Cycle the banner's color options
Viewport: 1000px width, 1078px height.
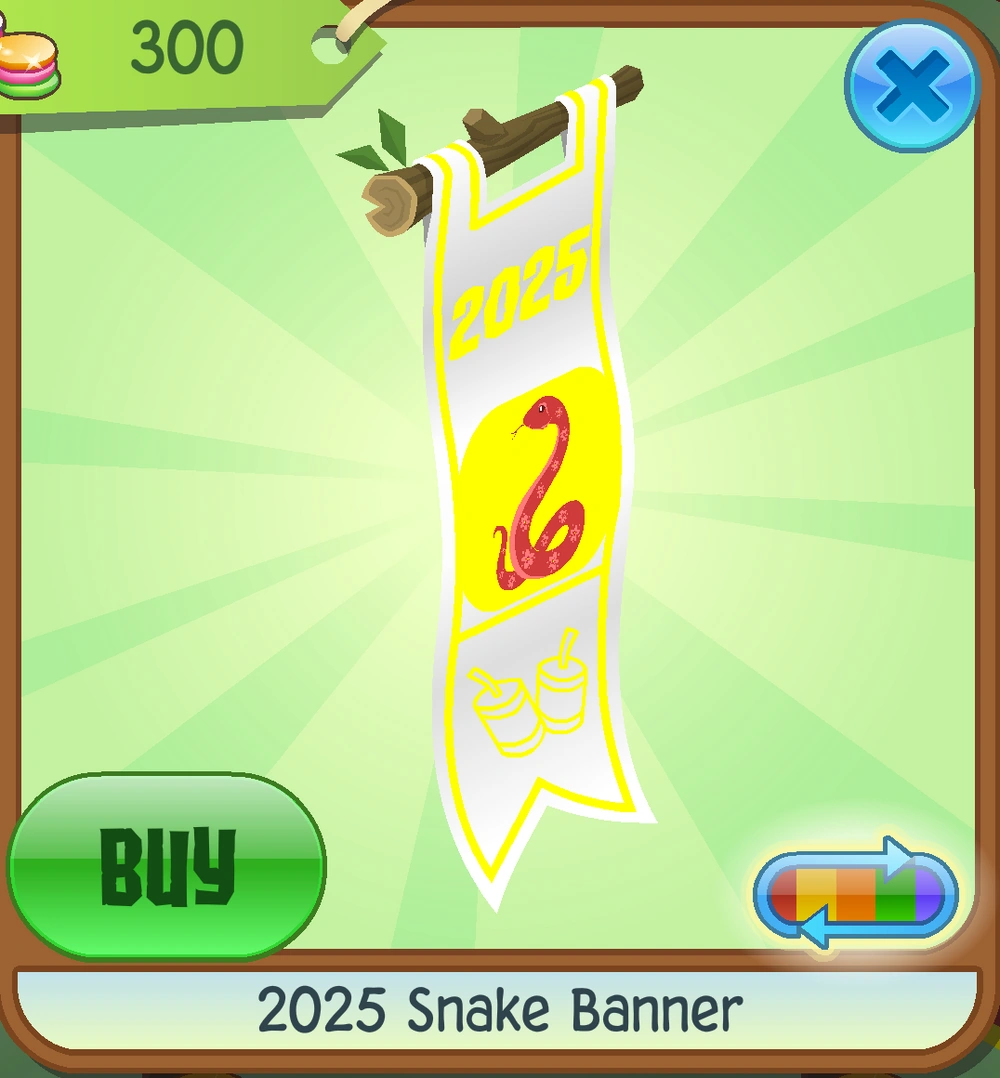(856, 894)
